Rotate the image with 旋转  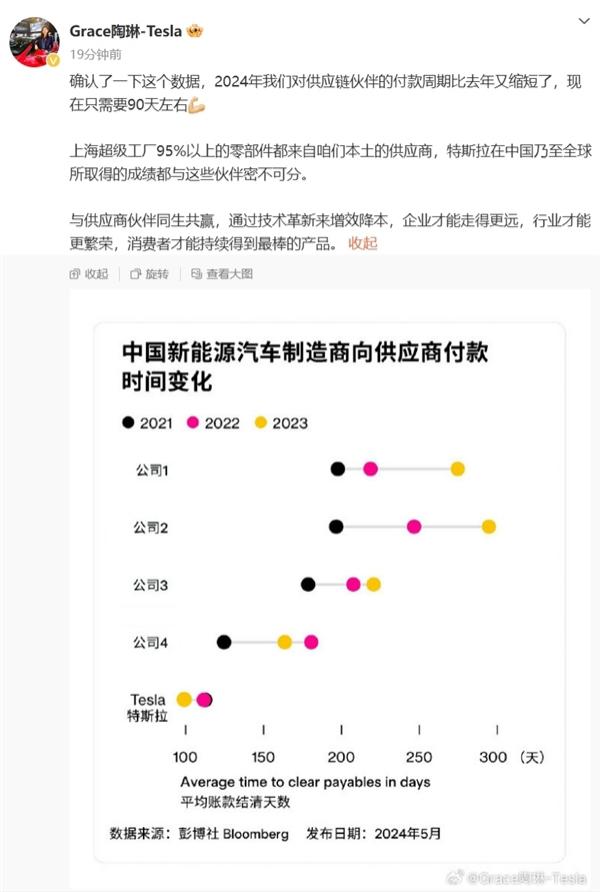(x=150, y=273)
